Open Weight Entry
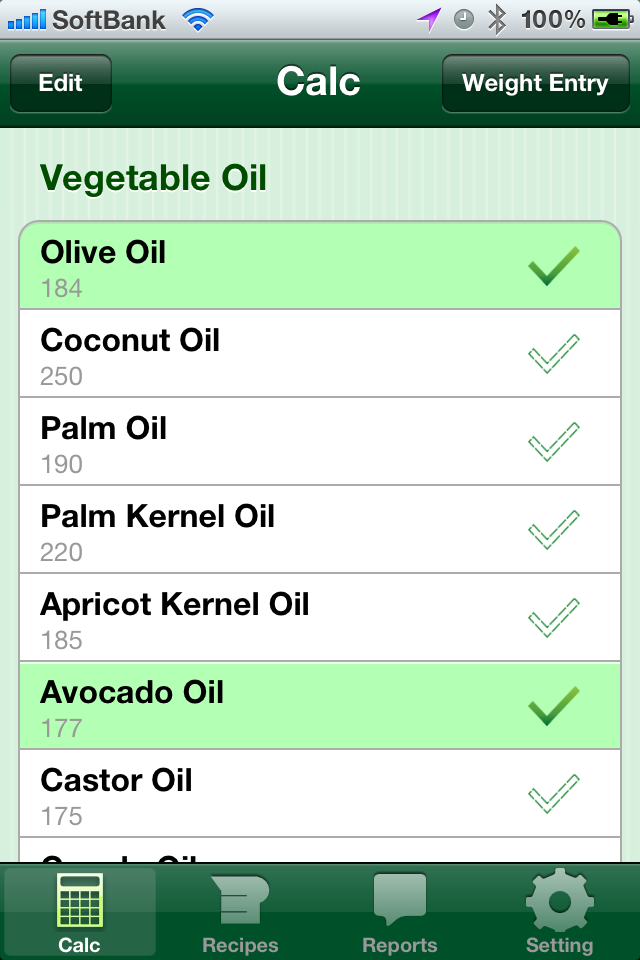Image resolution: width=640 pixels, height=960 pixels. click(535, 83)
